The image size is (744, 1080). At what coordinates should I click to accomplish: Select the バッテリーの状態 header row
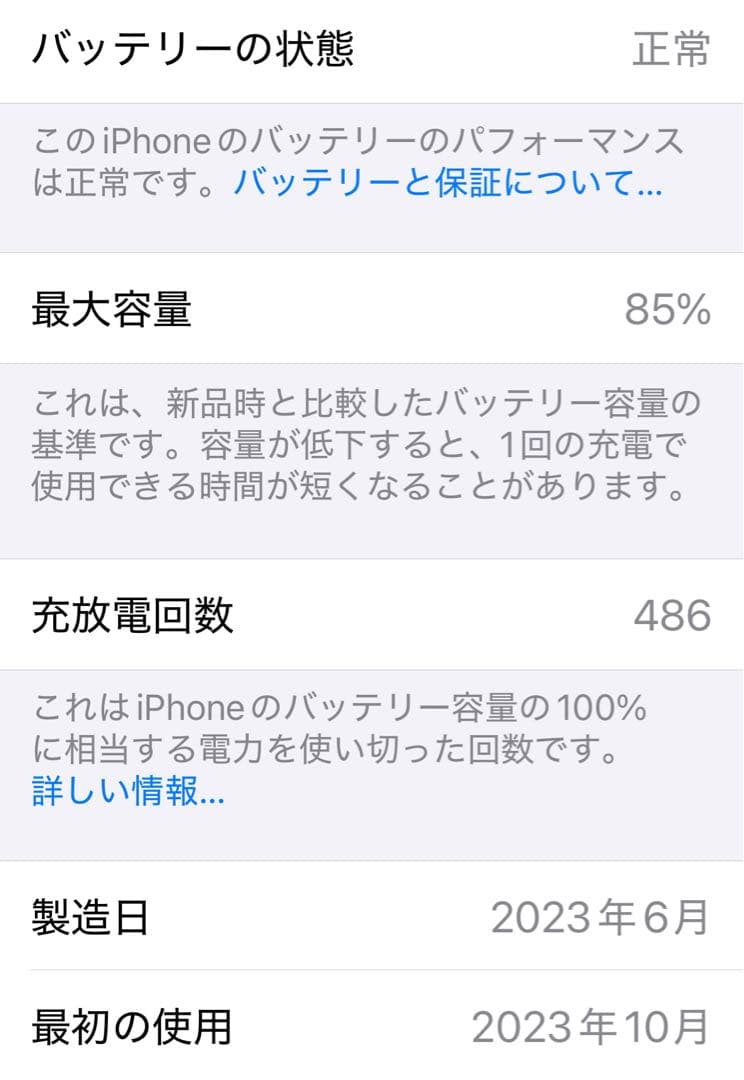(x=372, y=47)
